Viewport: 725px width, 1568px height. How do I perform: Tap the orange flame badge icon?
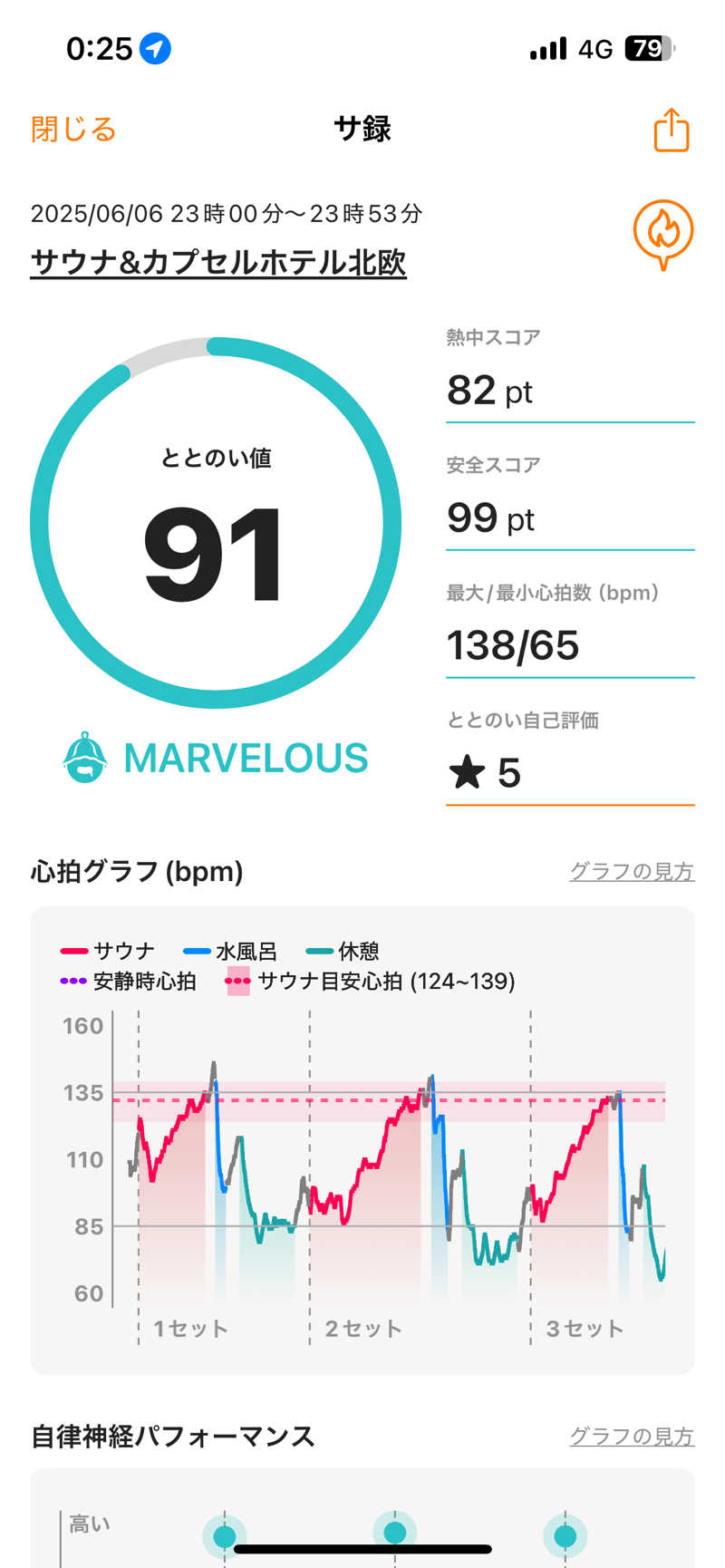pos(663,233)
